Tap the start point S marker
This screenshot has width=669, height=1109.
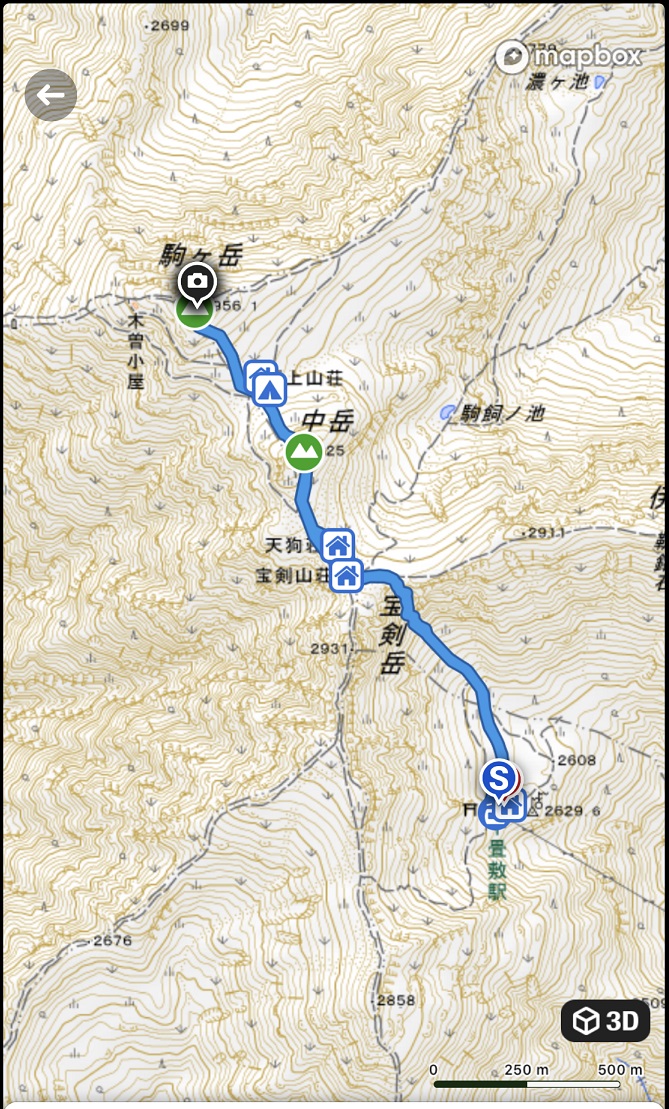pos(499,776)
